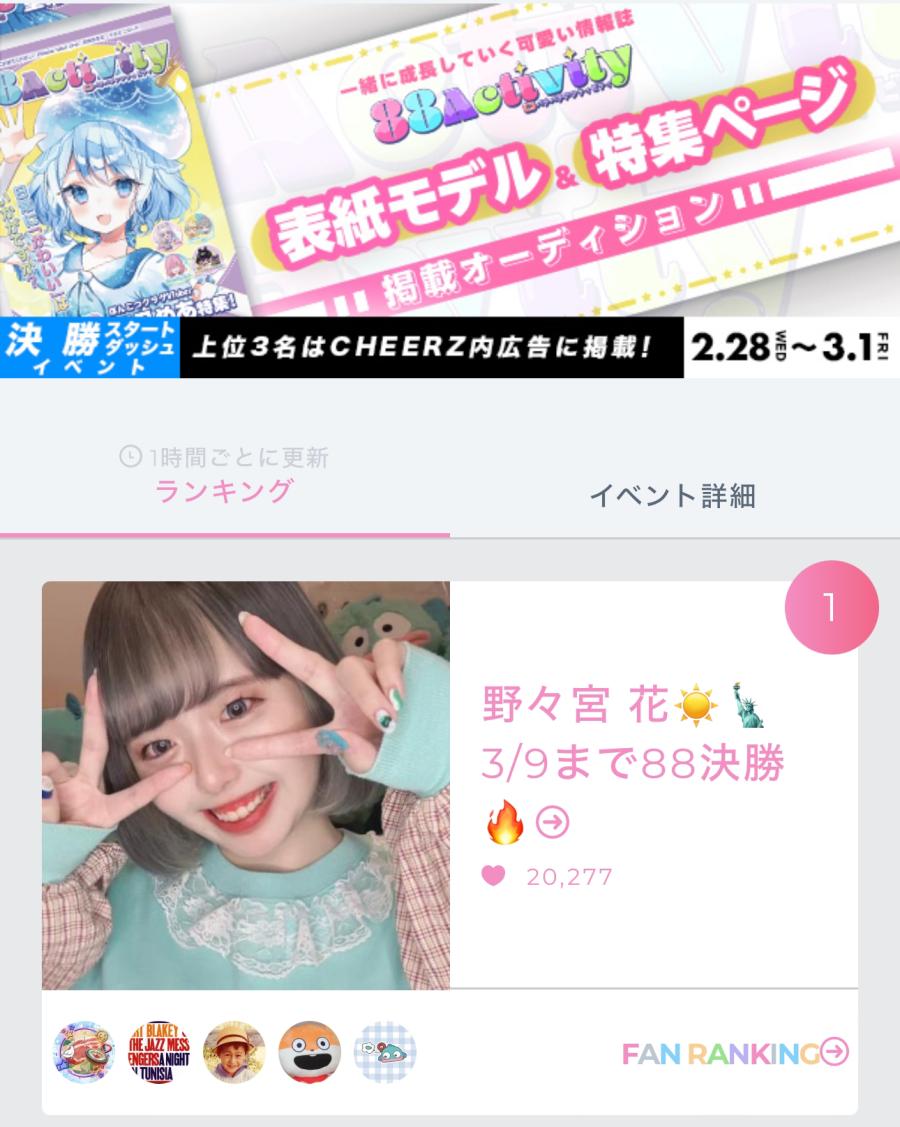Open the イベント詳細 tab
Image resolution: width=900 pixels, height=1127 pixels.
pyautogui.click(x=672, y=495)
